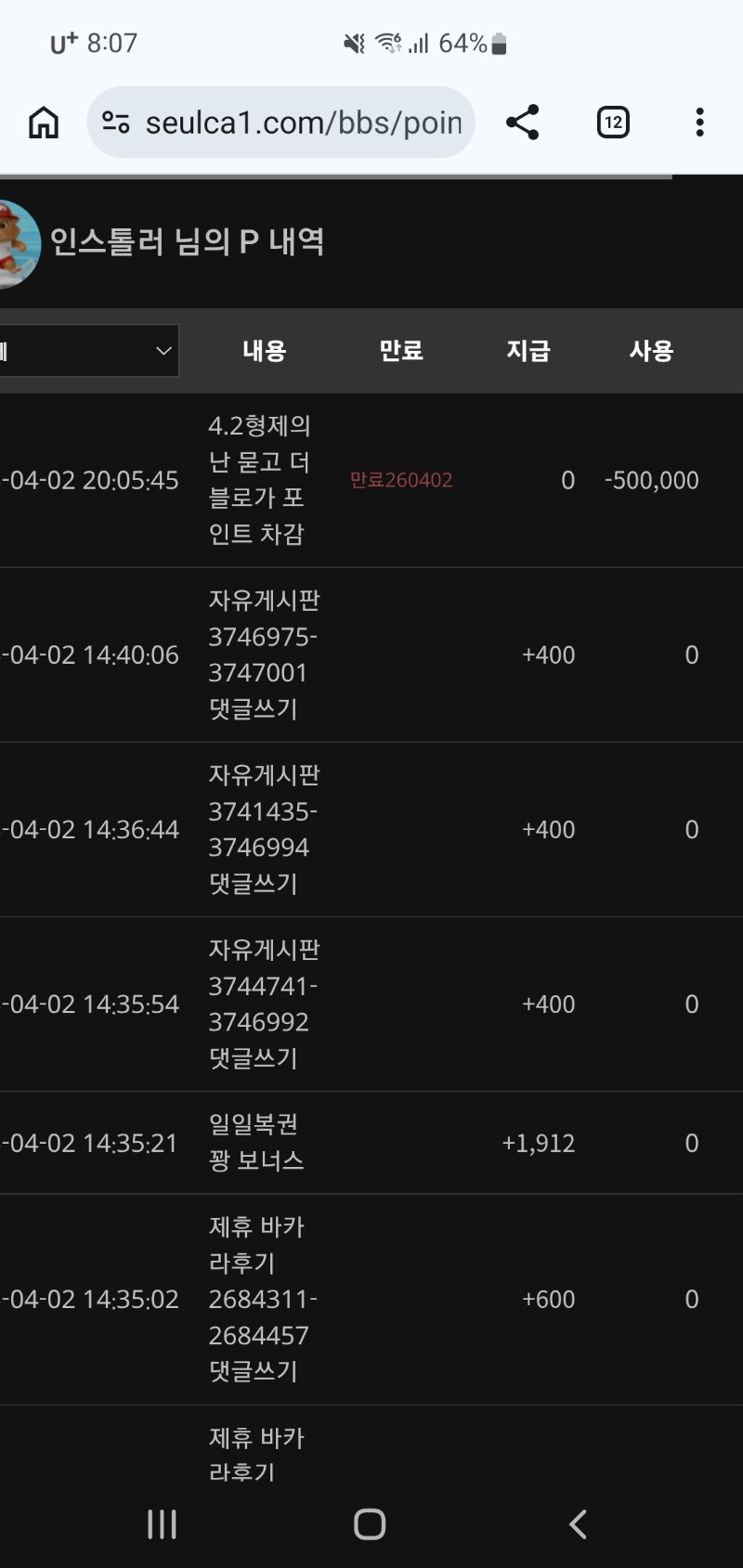Share this page
This screenshot has width=743, height=1568.
coord(522,123)
